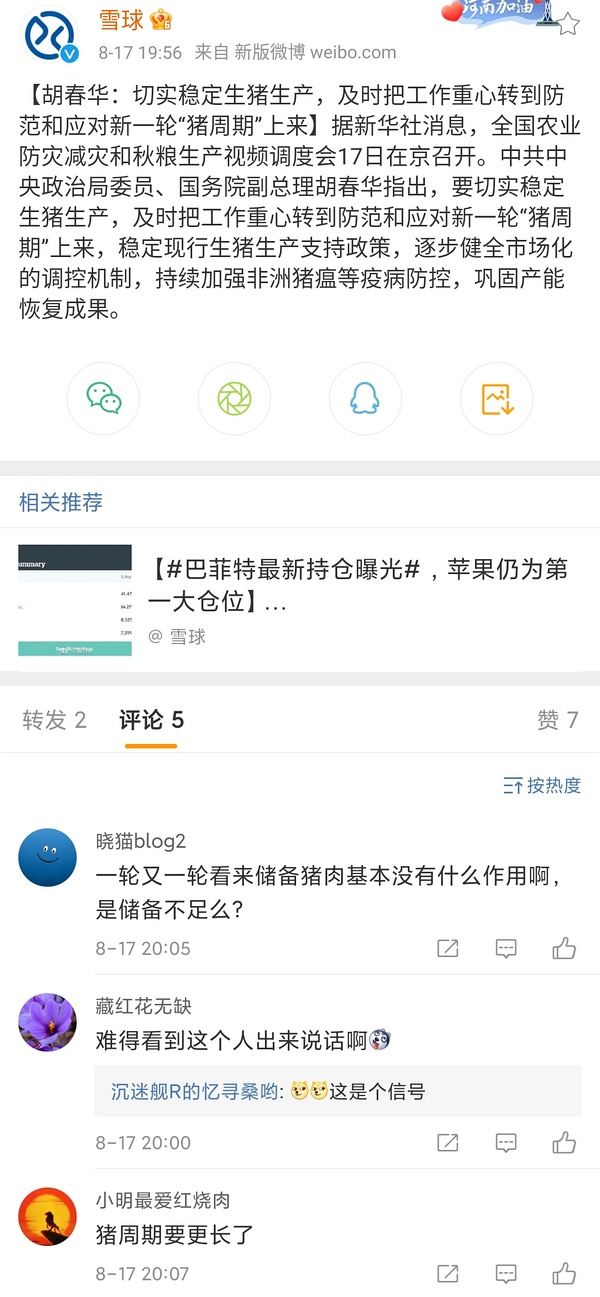Open 雪球 profile avatar

[x=50, y=36]
